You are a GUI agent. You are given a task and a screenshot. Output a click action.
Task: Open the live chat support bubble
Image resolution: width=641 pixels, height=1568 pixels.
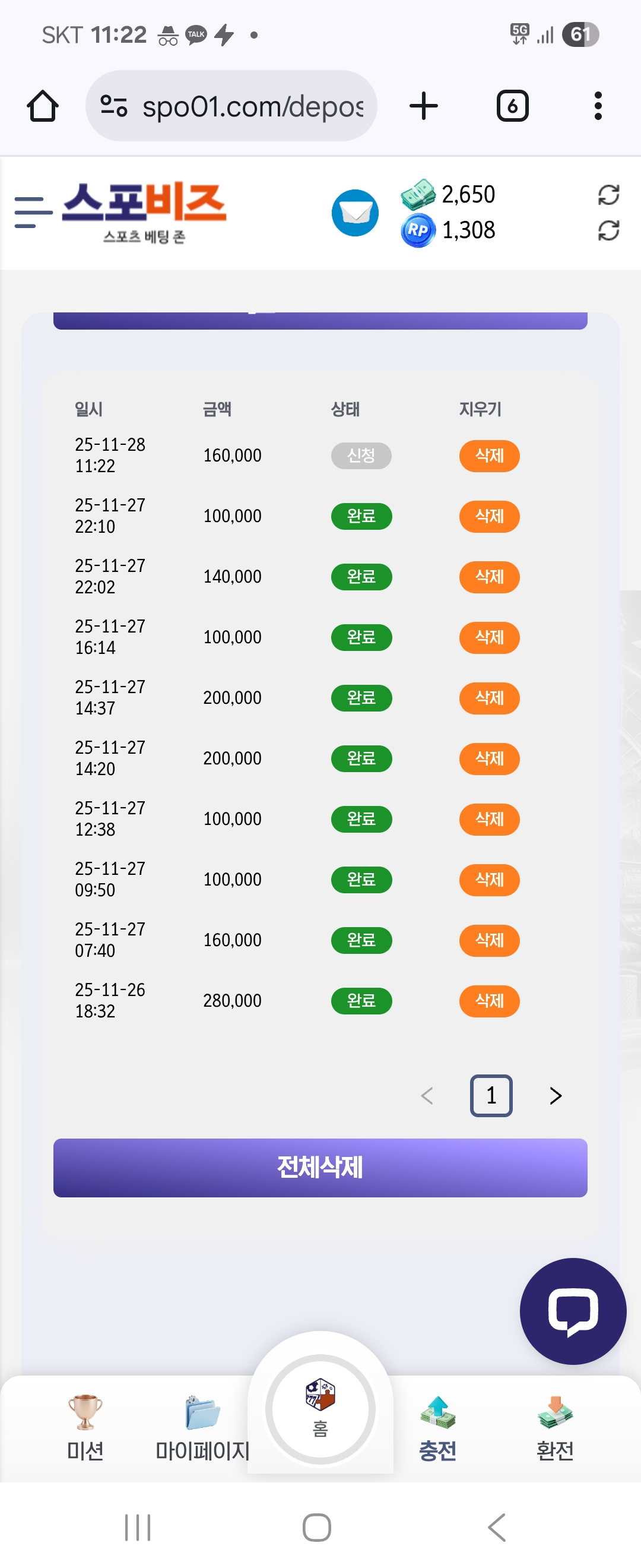click(x=572, y=1310)
